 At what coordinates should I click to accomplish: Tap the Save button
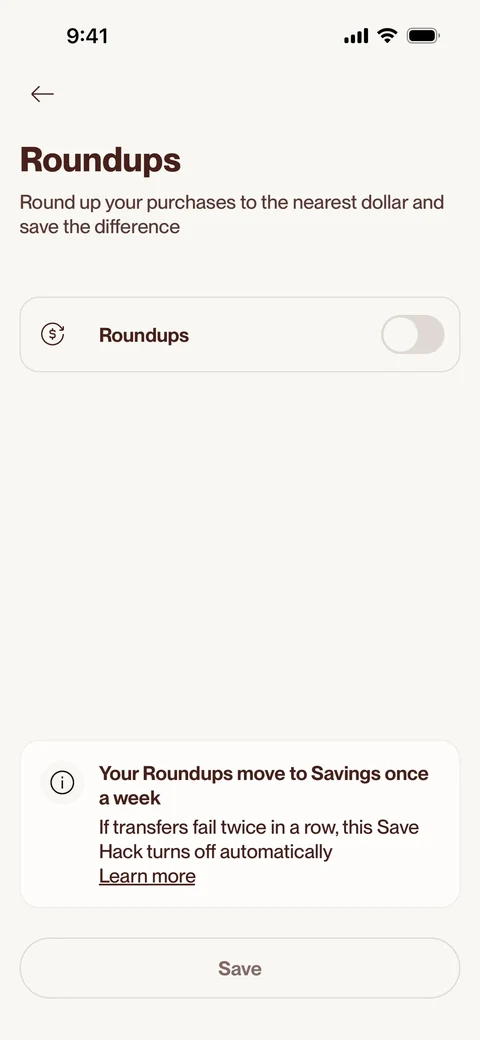(x=240, y=968)
